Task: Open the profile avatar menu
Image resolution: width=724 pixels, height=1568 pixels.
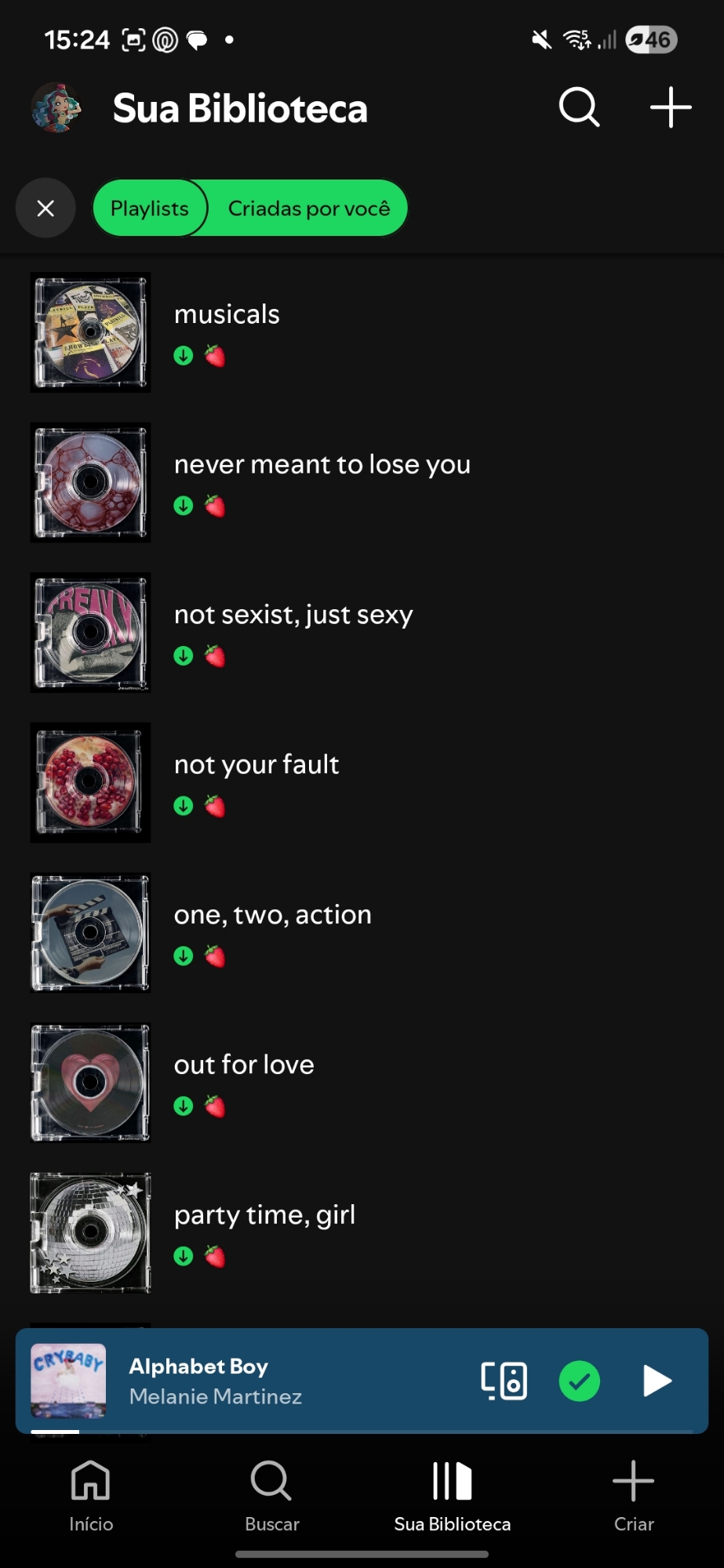Action: click(56, 107)
